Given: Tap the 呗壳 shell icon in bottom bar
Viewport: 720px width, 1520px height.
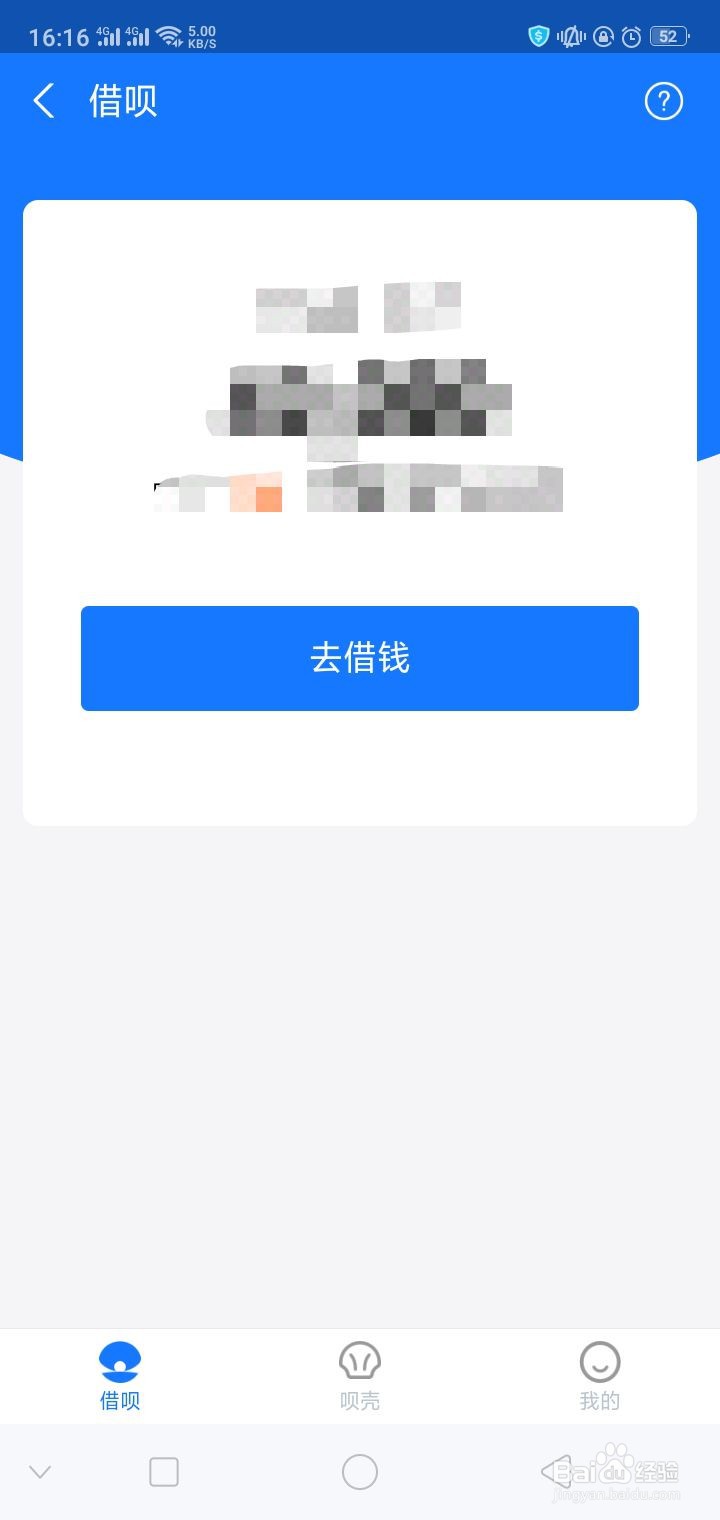Looking at the screenshot, I should (360, 1360).
